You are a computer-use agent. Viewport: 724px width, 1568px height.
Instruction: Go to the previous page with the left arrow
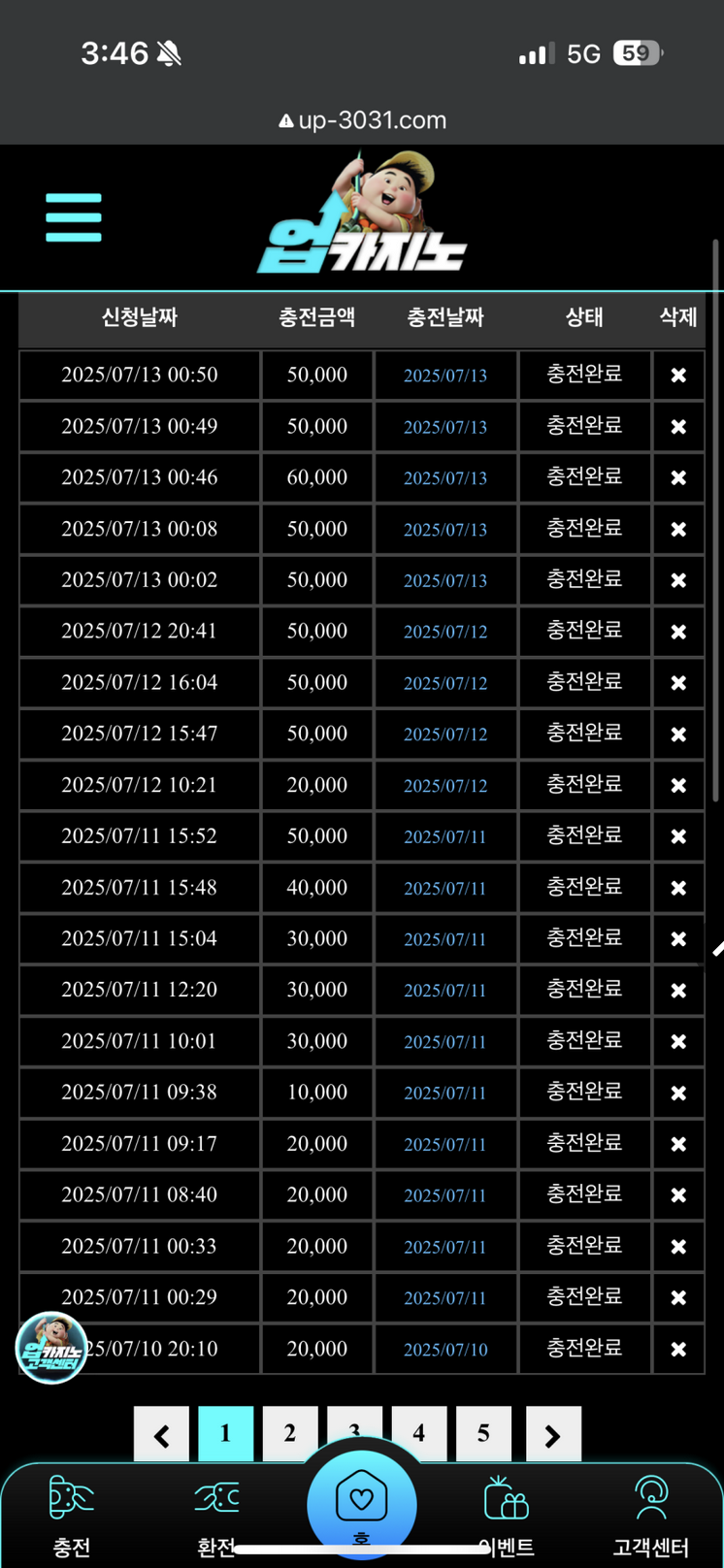tap(161, 1433)
